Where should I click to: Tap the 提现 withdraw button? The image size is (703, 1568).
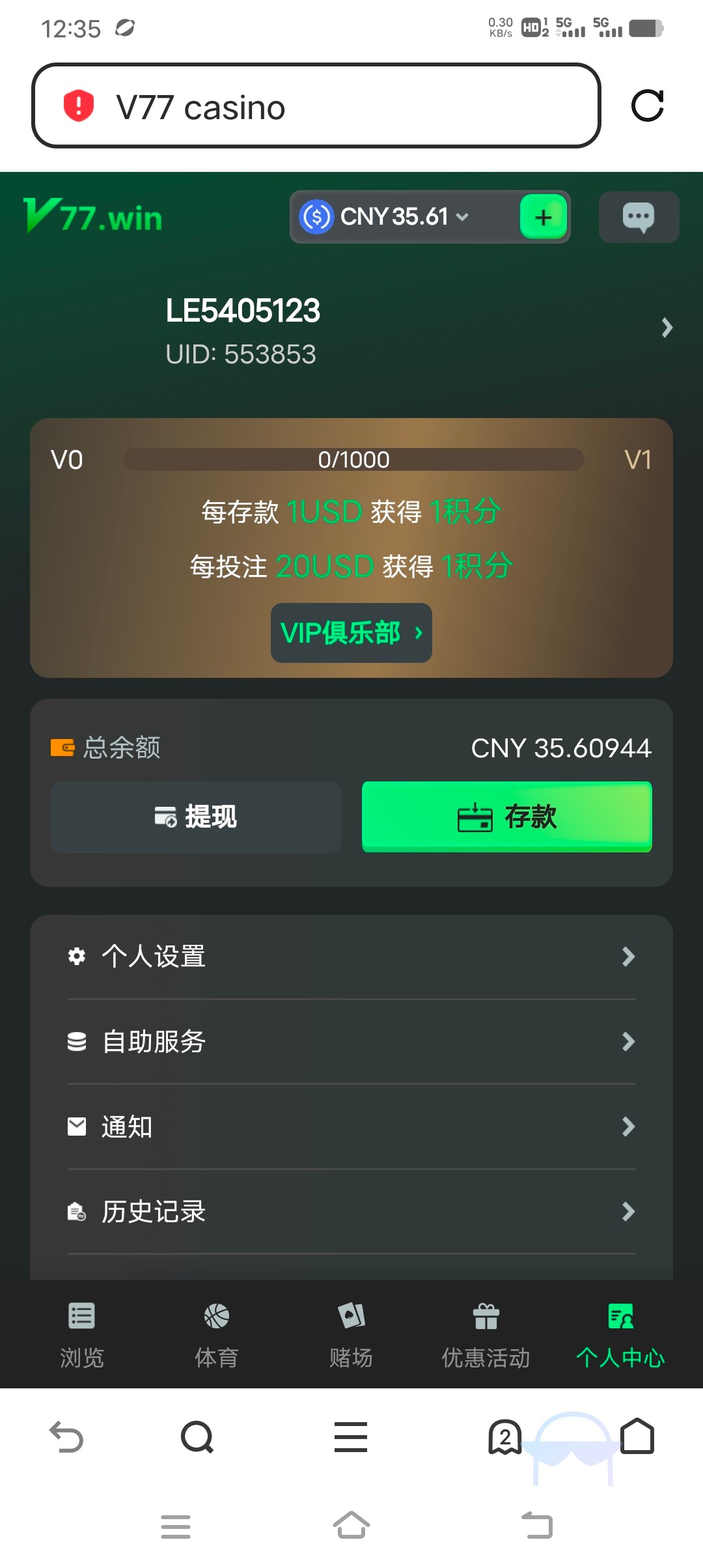pyautogui.click(x=196, y=817)
